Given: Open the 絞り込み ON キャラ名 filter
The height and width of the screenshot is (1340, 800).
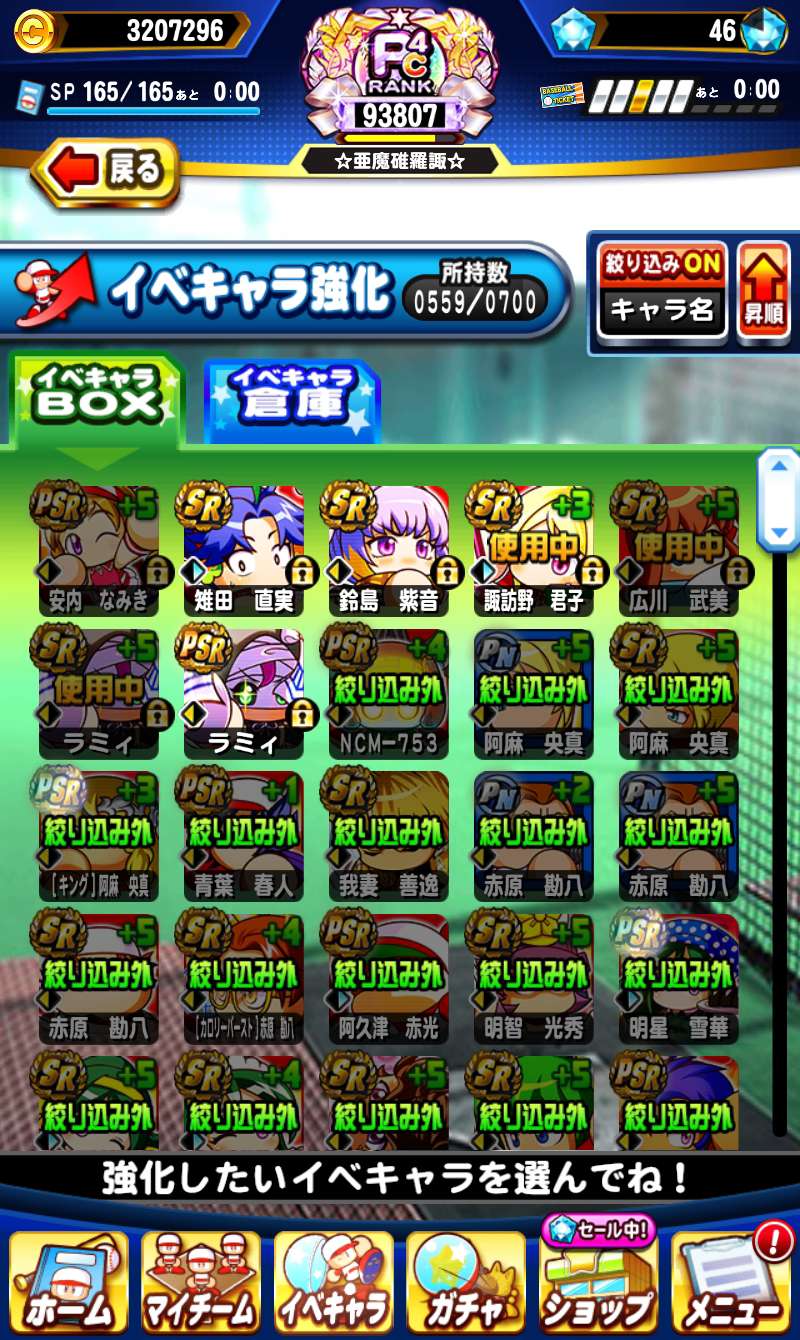Looking at the screenshot, I should [x=660, y=292].
